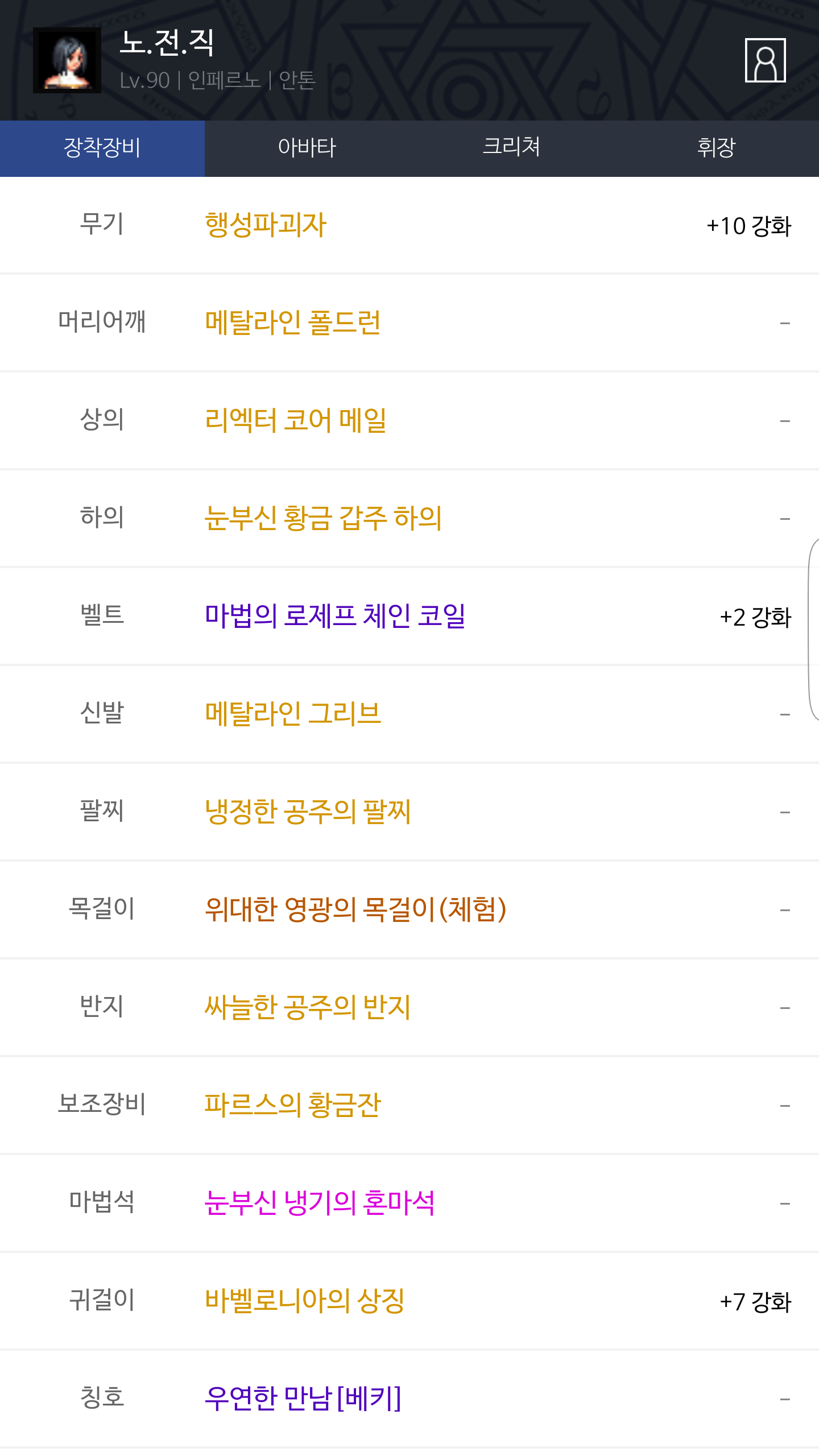View 파르스의 황금잔 sub equipment
This screenshot has width=819, height=1456.
pos(292,1105)
